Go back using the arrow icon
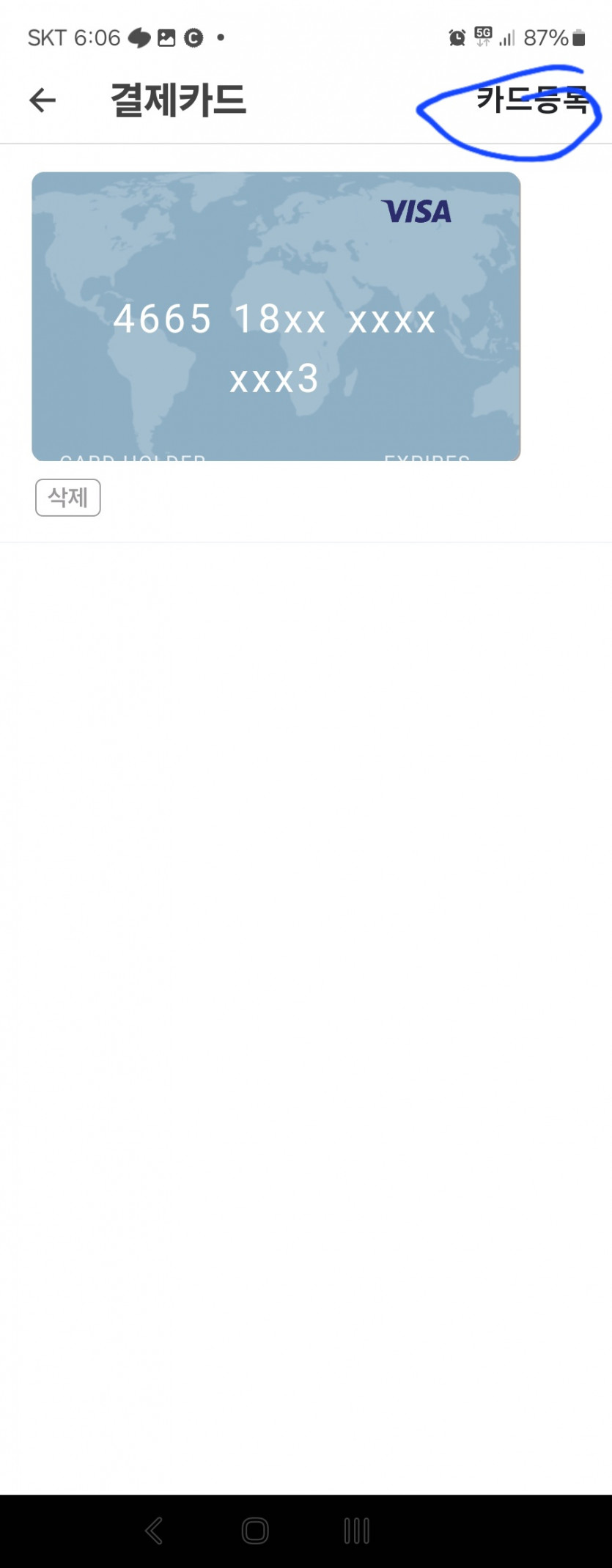This screenshot has height=1568, width=612. 43,100
